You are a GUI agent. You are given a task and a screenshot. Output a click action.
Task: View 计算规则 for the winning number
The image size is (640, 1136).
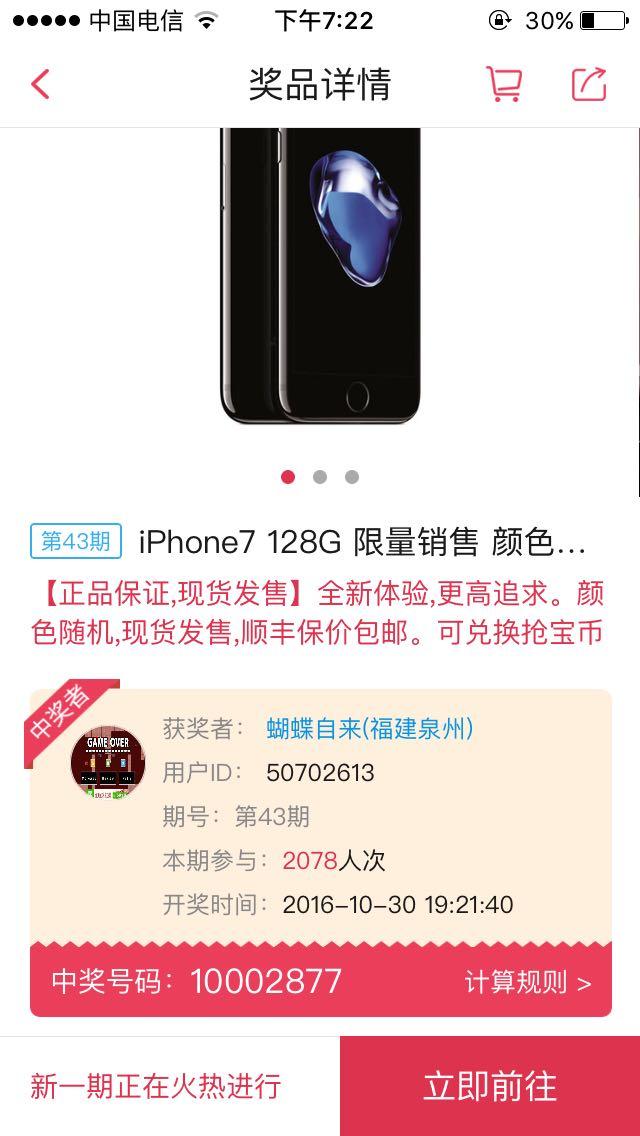(528, 983)
